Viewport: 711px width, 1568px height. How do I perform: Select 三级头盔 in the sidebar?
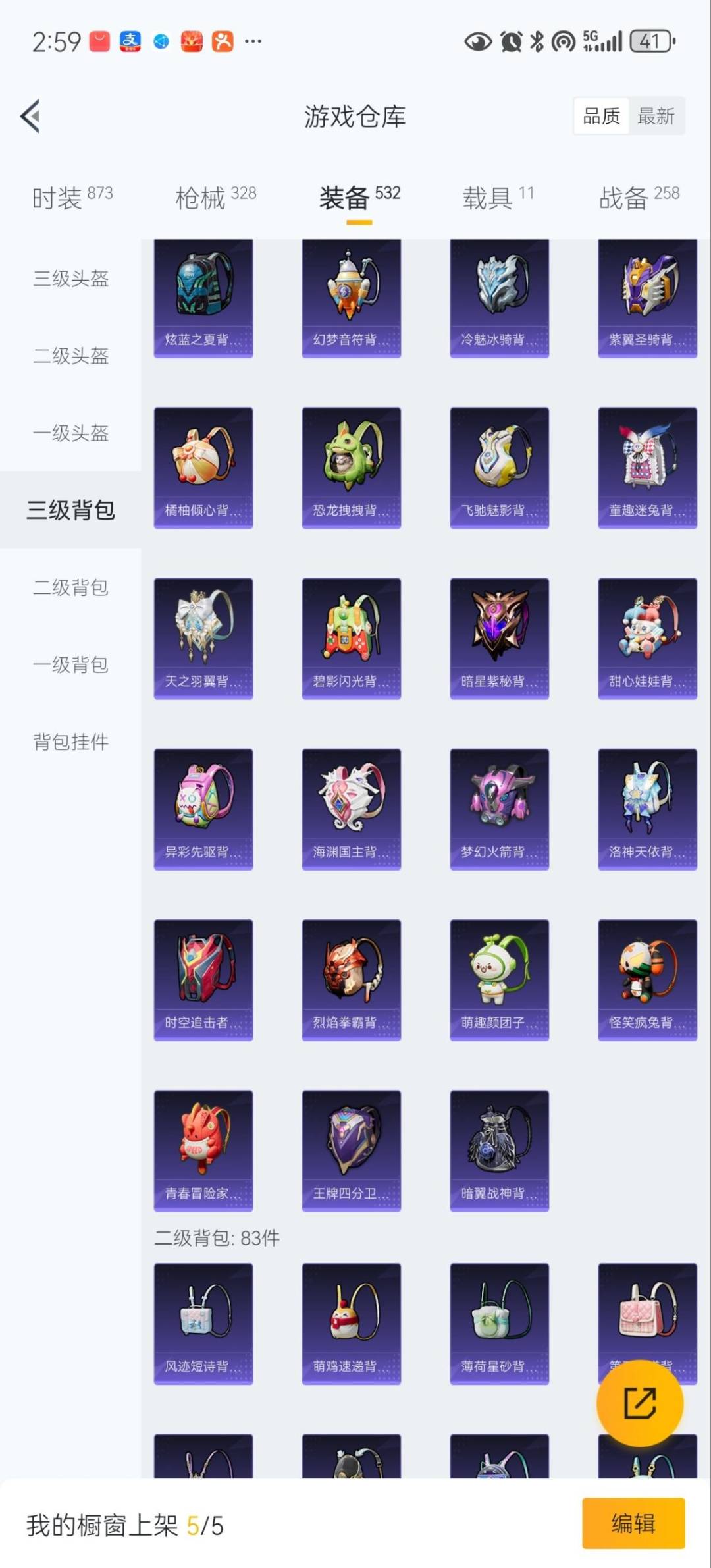(70, 279)
